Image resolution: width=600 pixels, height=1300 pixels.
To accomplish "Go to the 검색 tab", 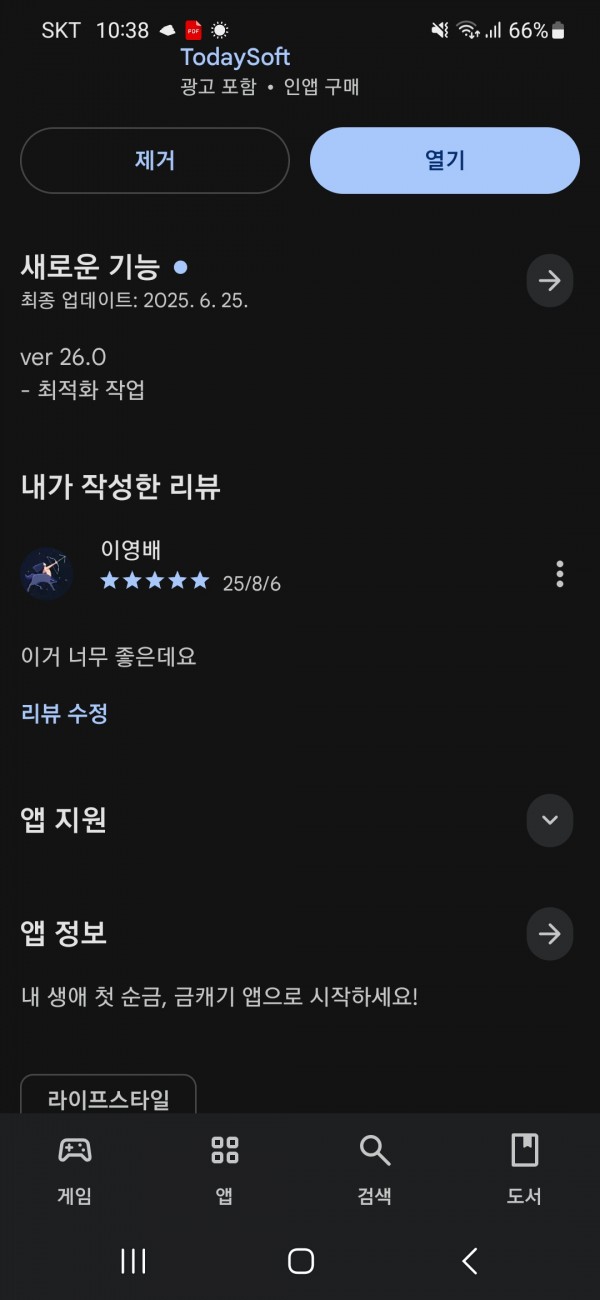I will [375, 1168].
